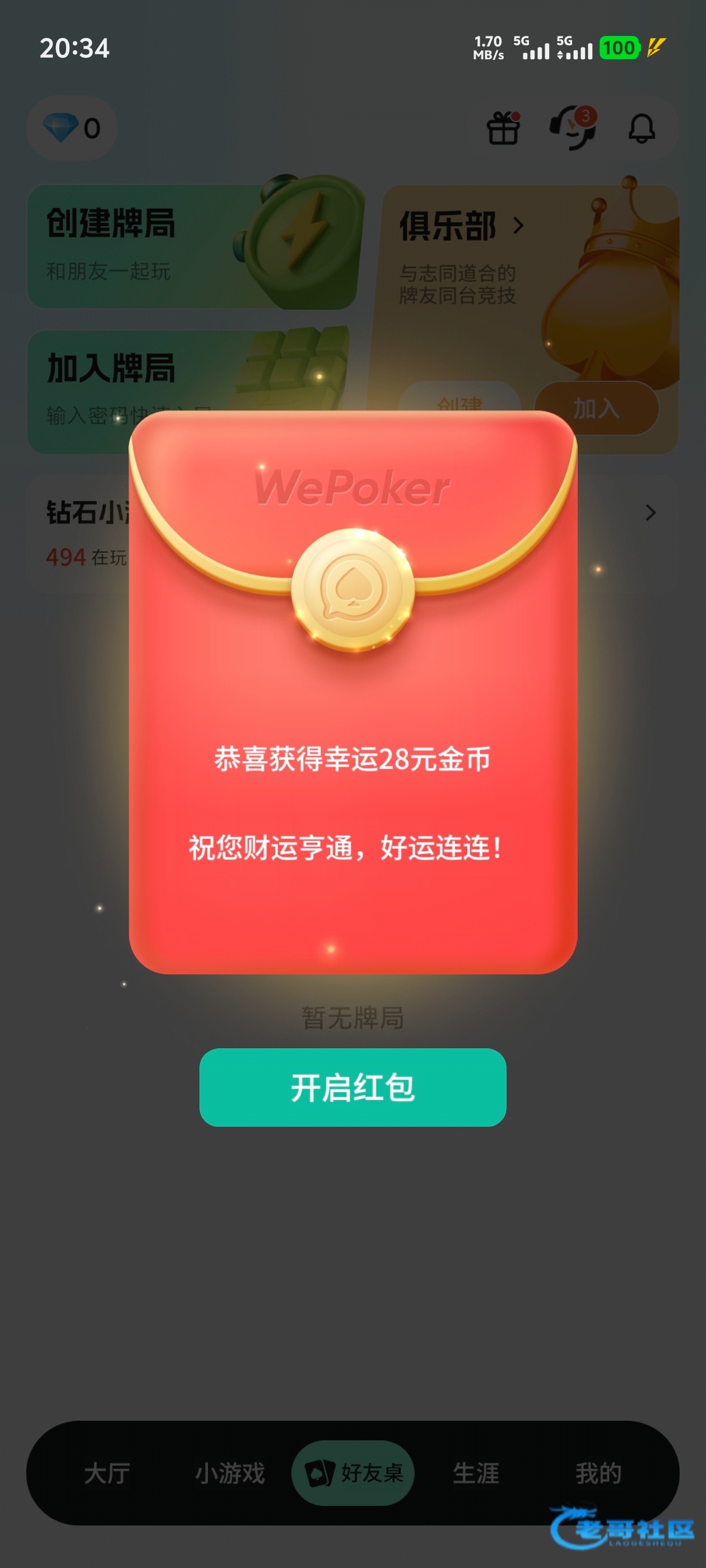Open the gift box icon
This screenshot has width=706, height=1568.
point(503,128)
